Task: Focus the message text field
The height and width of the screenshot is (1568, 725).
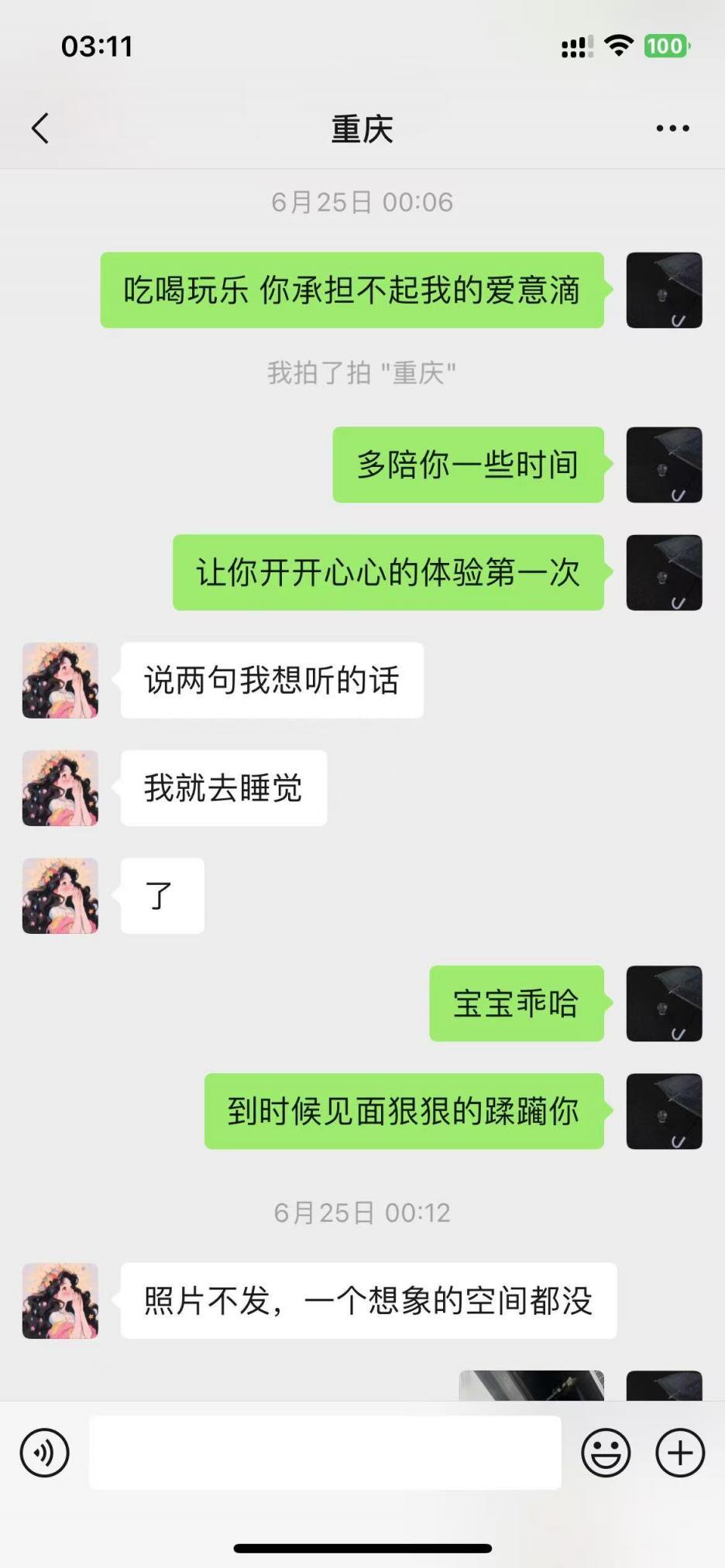Action: click(x=325, y=1453)
